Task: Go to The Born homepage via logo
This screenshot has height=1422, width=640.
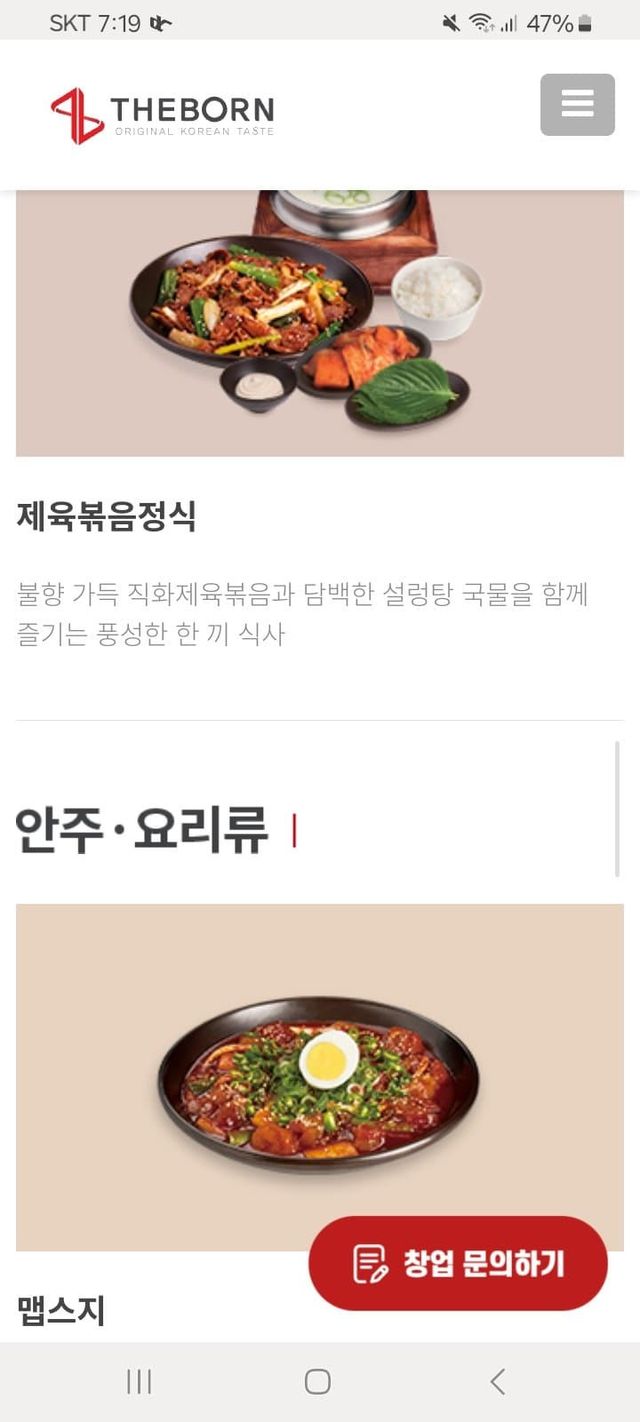Action: [162, 115]
